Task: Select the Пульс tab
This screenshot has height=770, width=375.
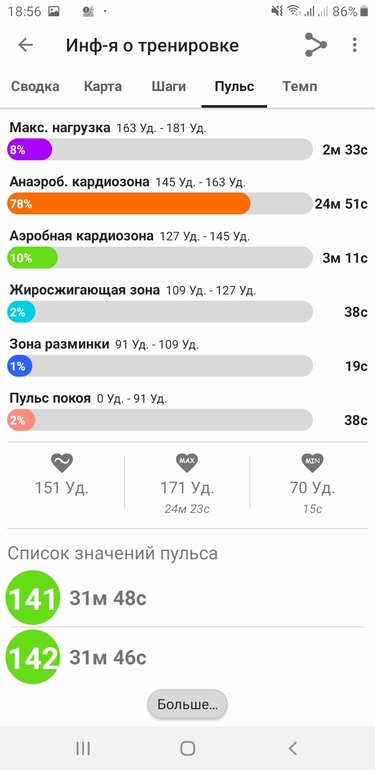Action: click(234, 86)
